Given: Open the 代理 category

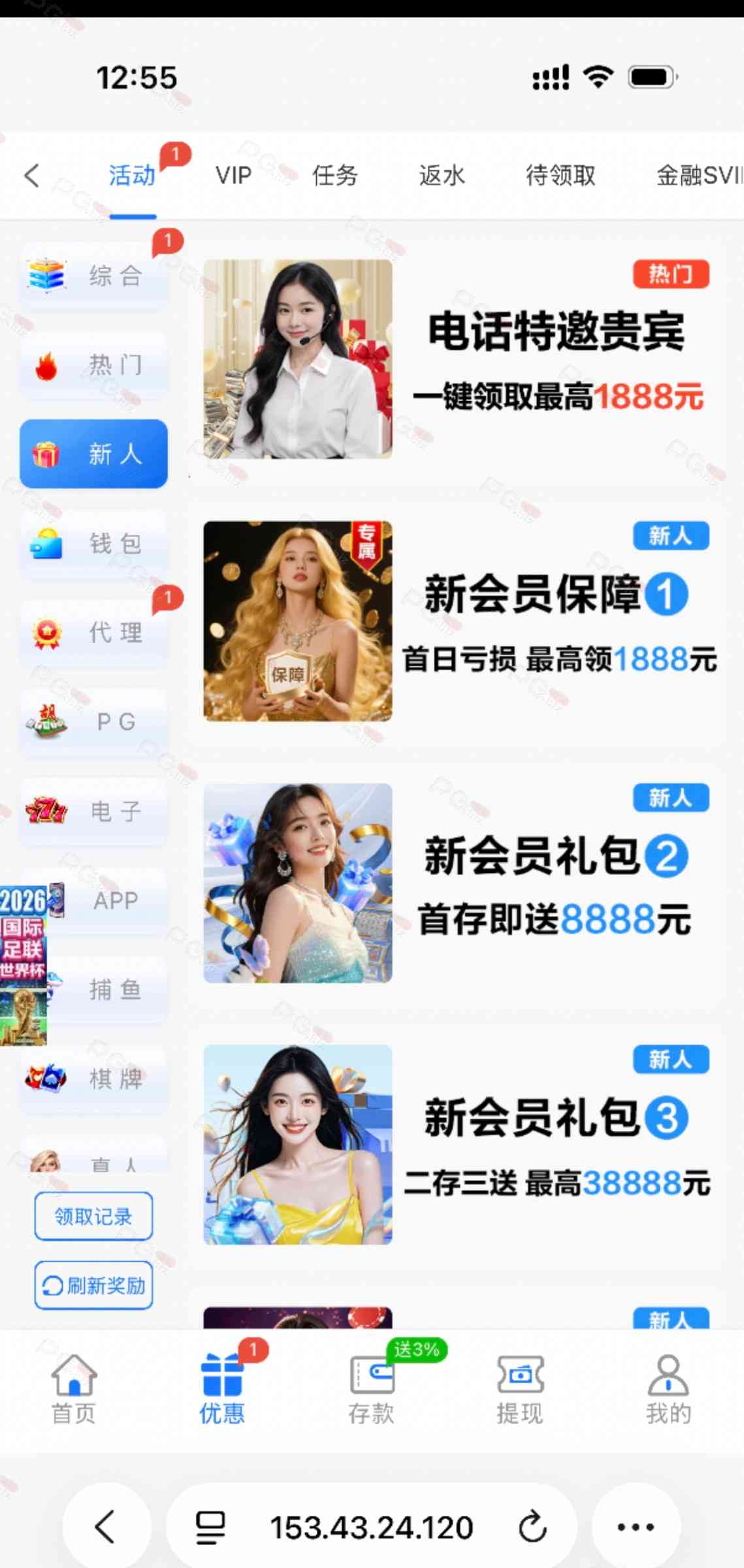Looking at the screenshot, I should [94, 632].
